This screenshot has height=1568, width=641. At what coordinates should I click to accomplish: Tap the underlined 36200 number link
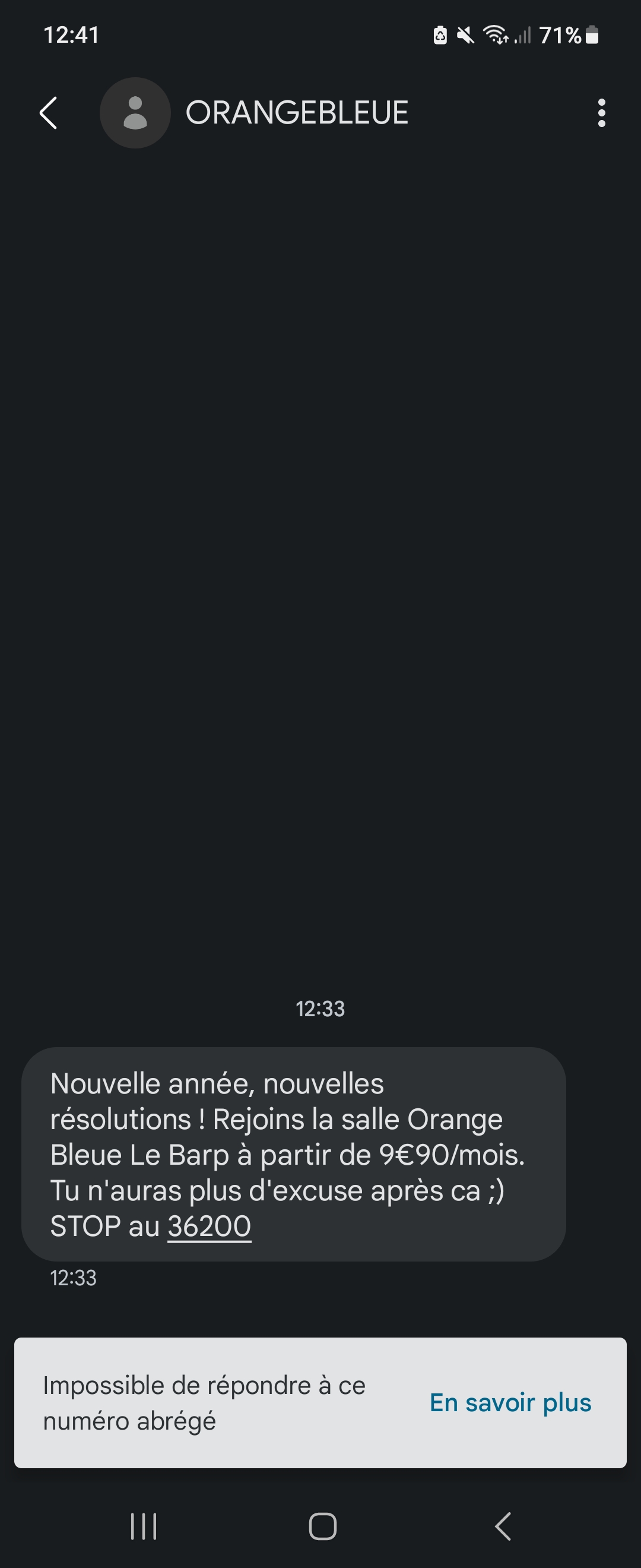tap(209, 1226)
